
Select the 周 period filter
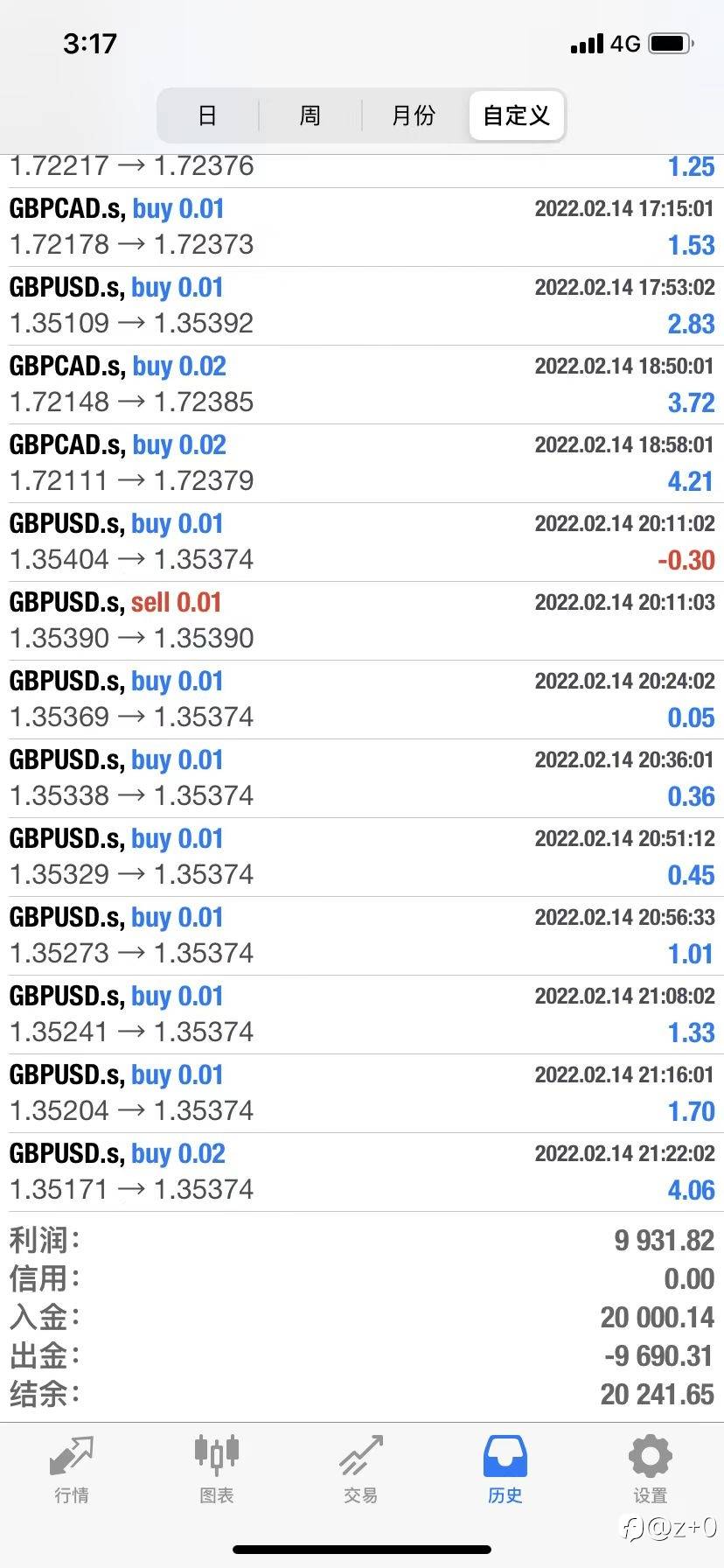(x=310, y=115)
